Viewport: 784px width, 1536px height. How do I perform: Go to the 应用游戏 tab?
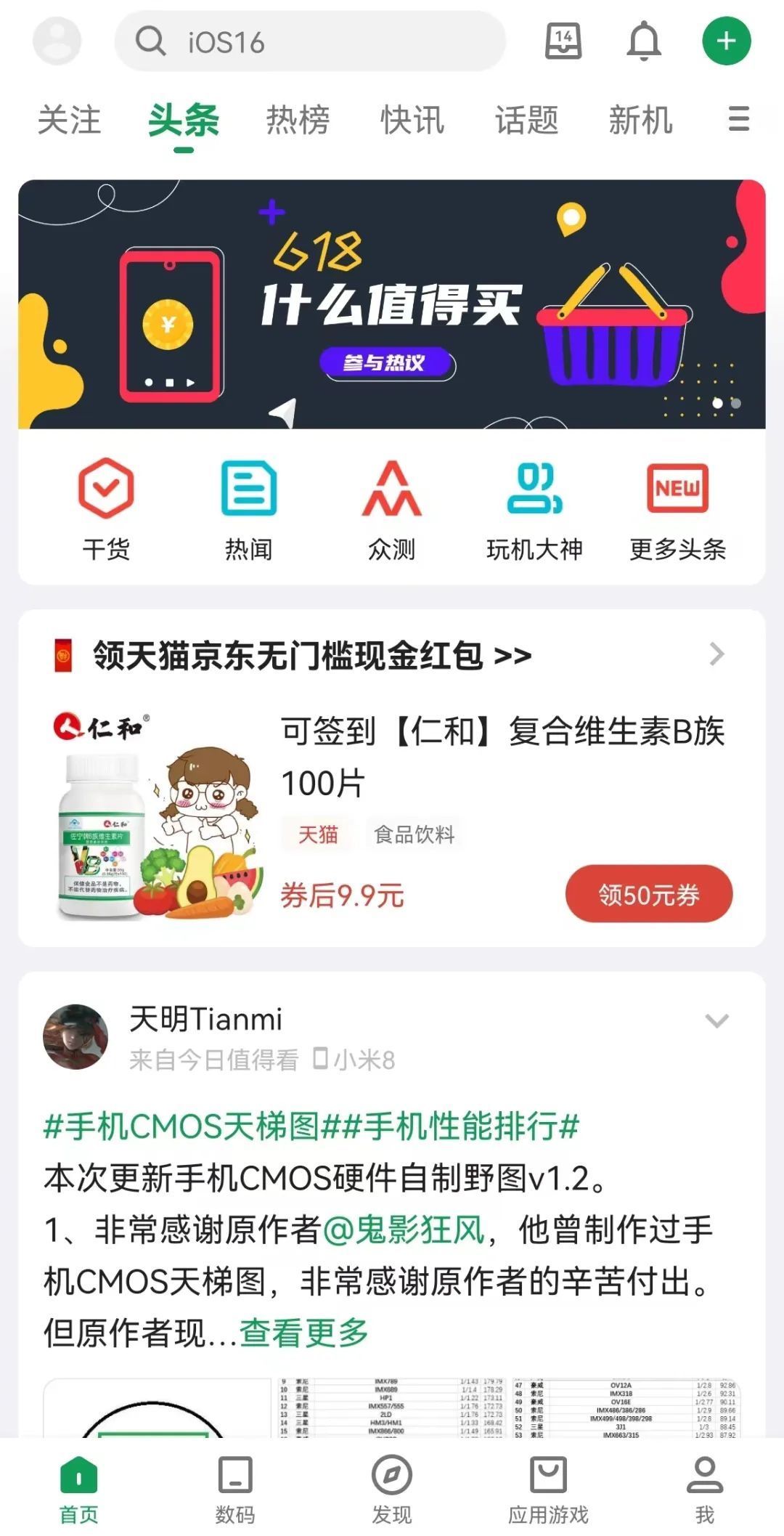tap(548, 1489)
